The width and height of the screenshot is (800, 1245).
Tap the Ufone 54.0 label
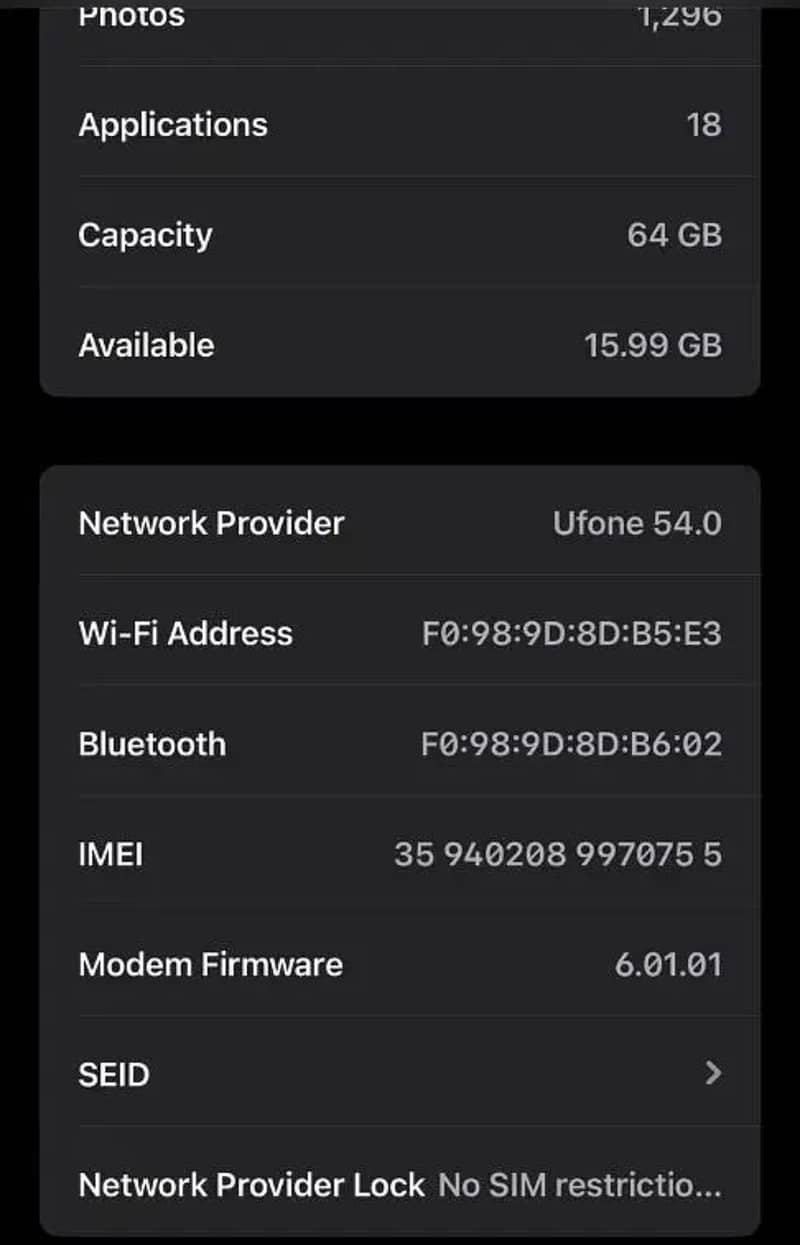coord(635,523)
